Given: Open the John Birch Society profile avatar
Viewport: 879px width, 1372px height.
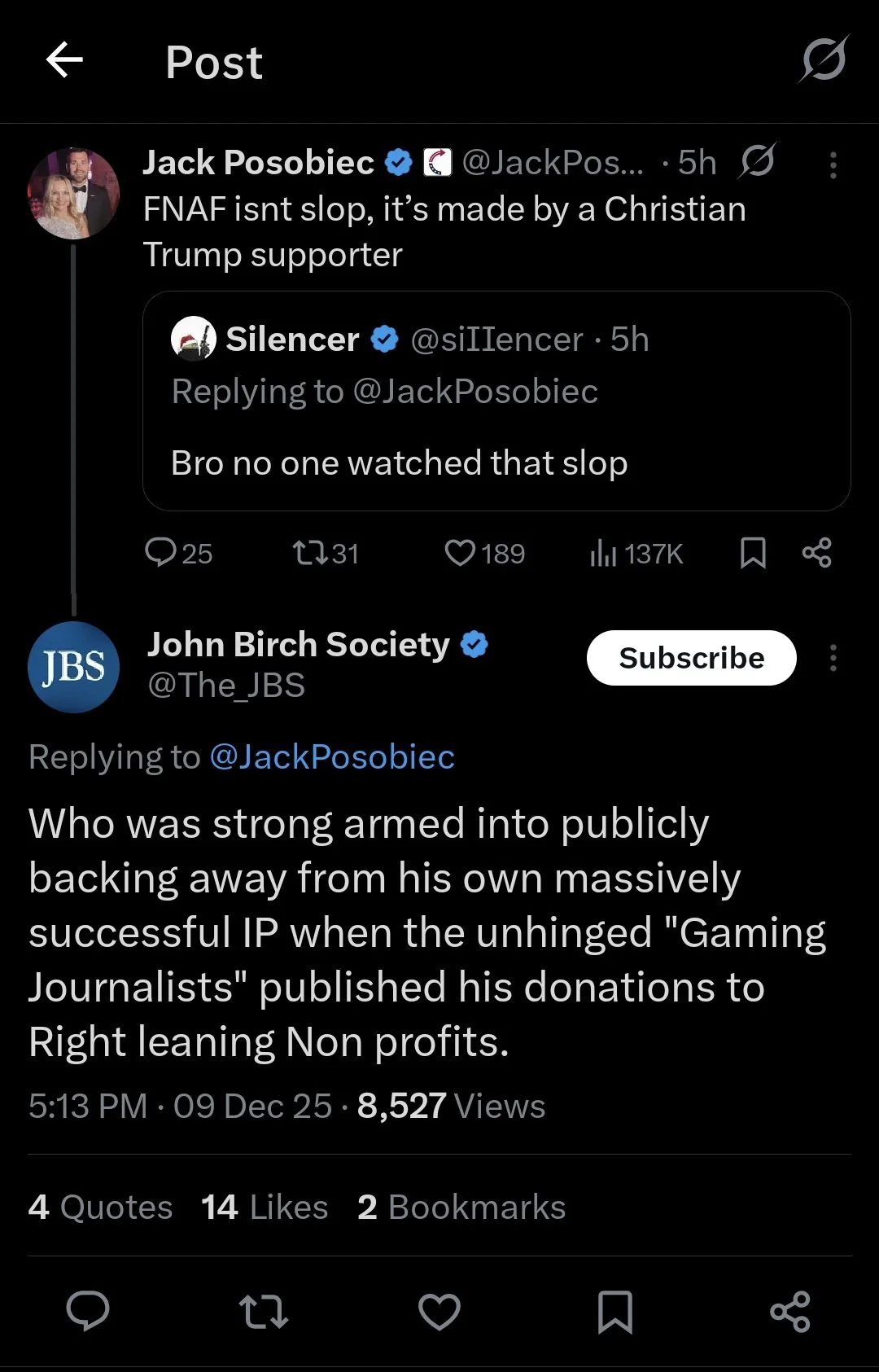Looking at the screenshot, I should [73, 667].
